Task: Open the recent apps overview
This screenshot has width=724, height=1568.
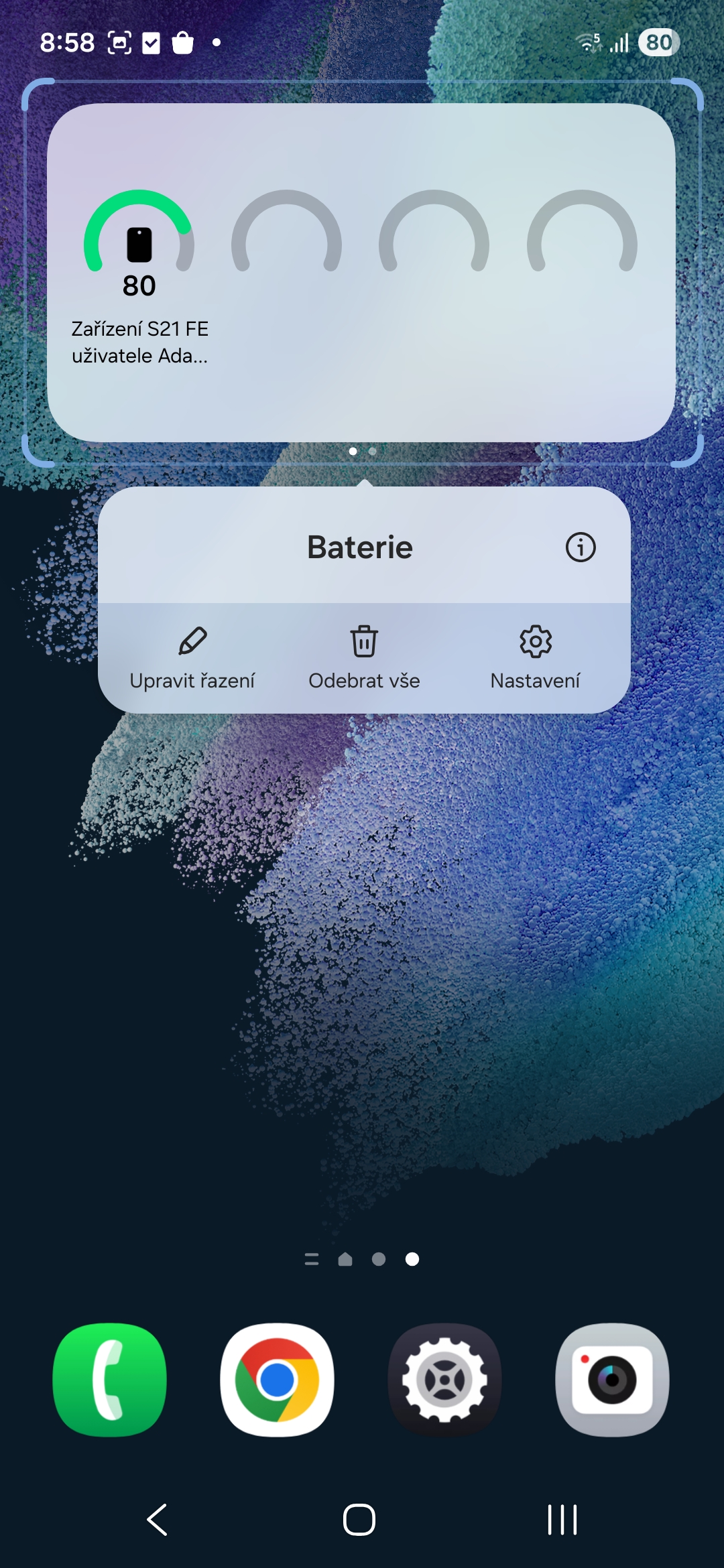Action: (x=562, y=1520)
